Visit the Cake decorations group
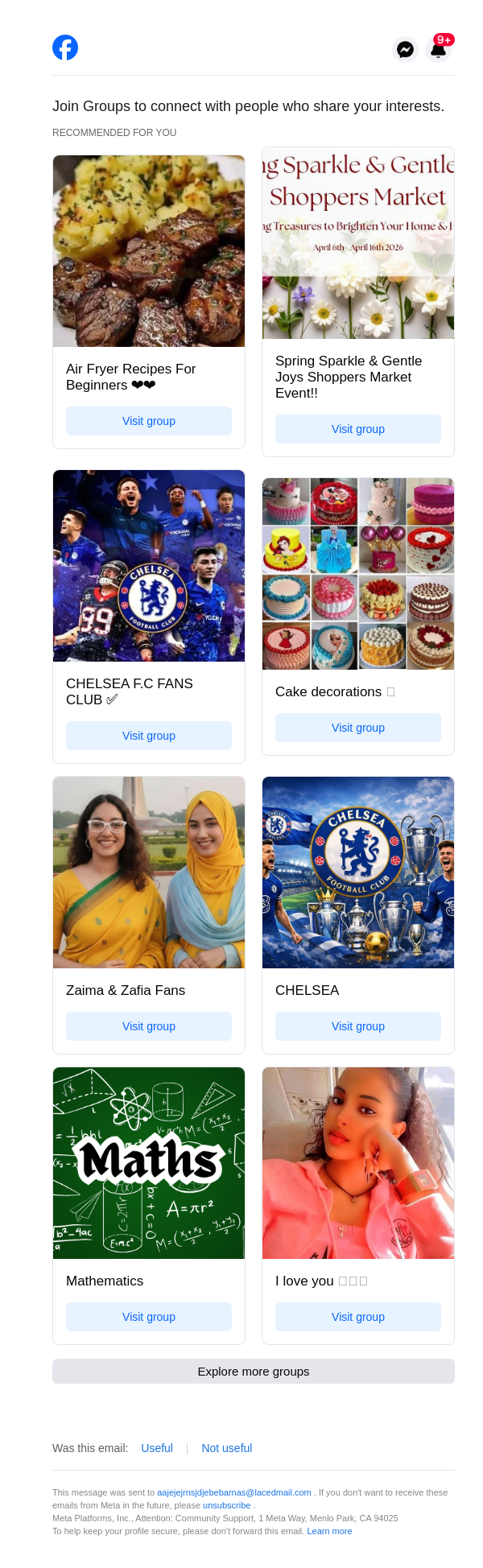Viewport: 483px width, 1568px height. 358,728
